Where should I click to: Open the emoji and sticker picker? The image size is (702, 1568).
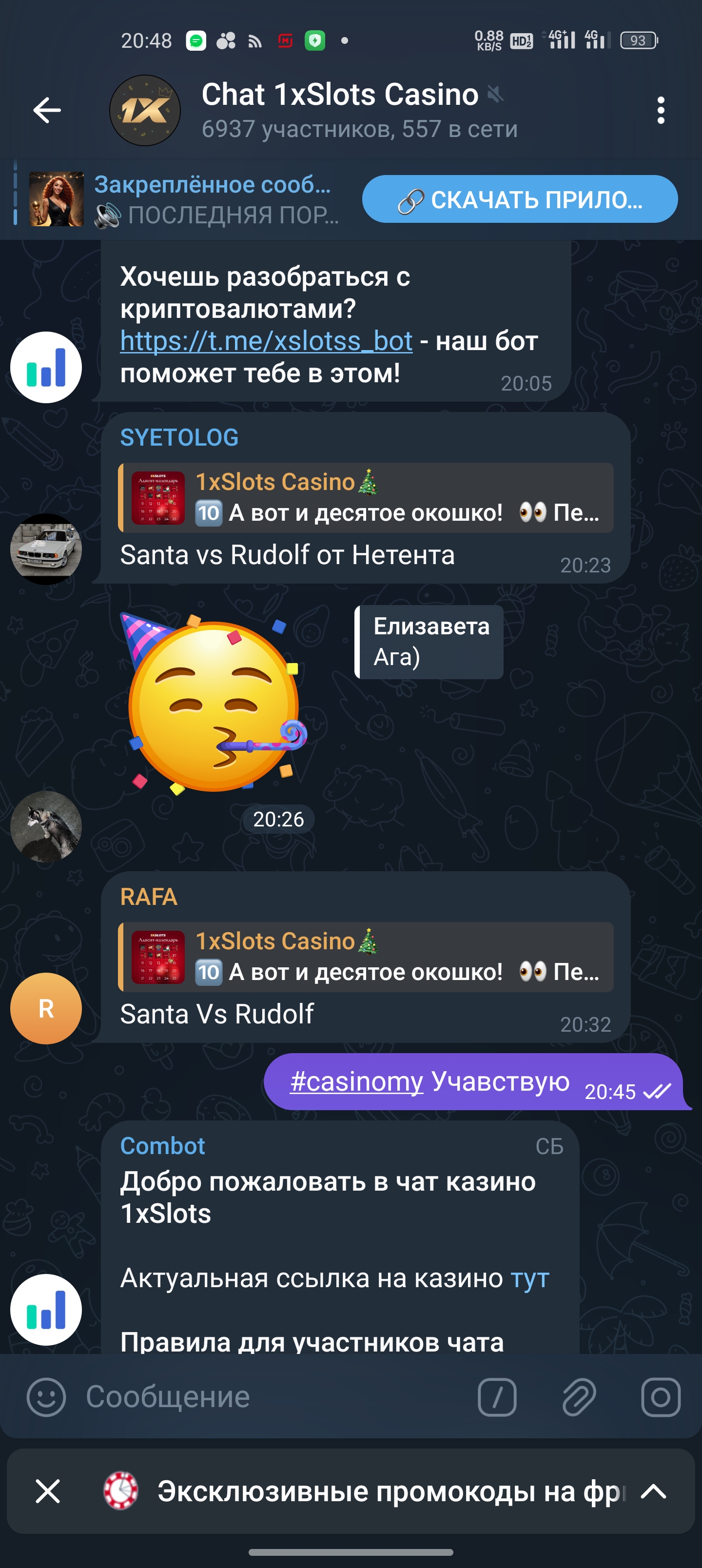(x=46, y=1397)
